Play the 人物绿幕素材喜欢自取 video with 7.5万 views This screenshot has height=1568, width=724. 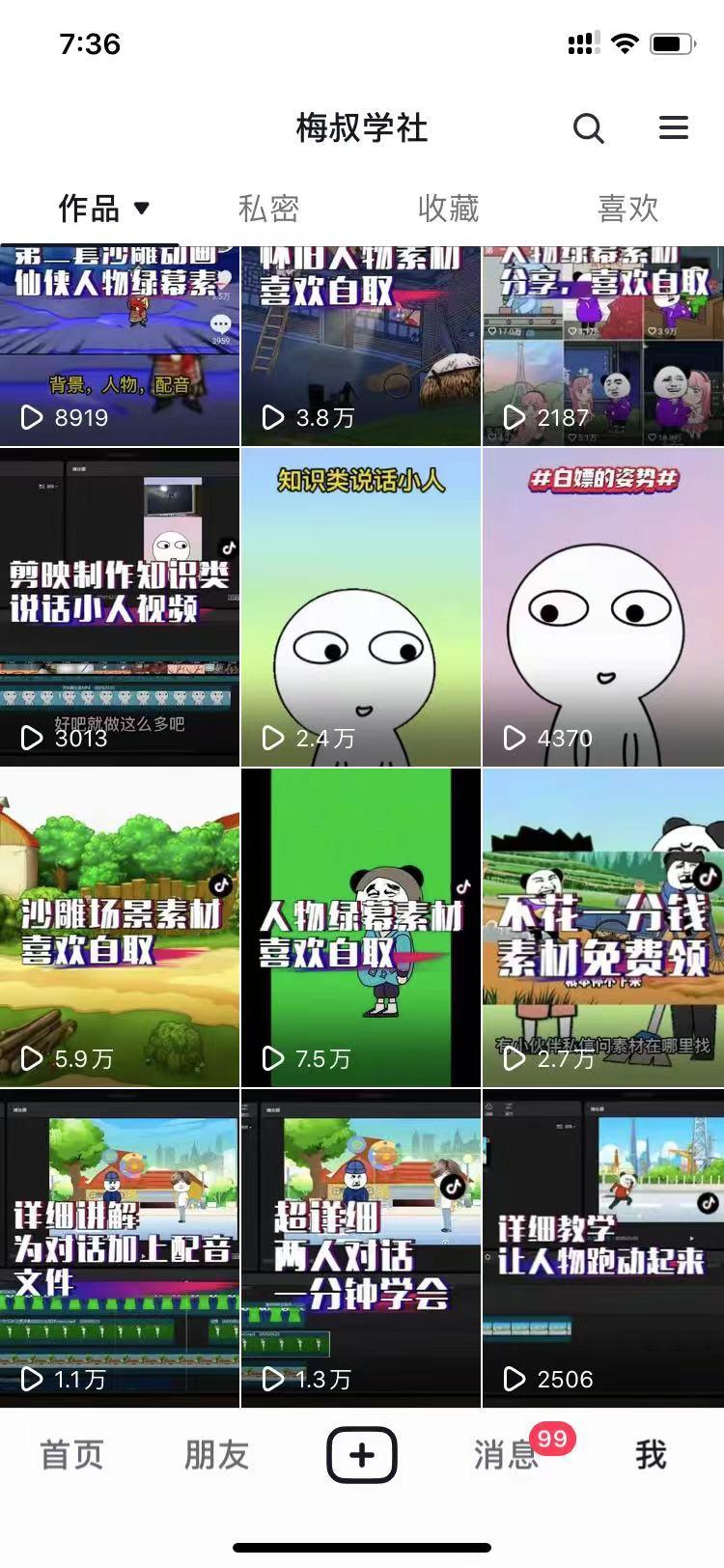point(361,927)
